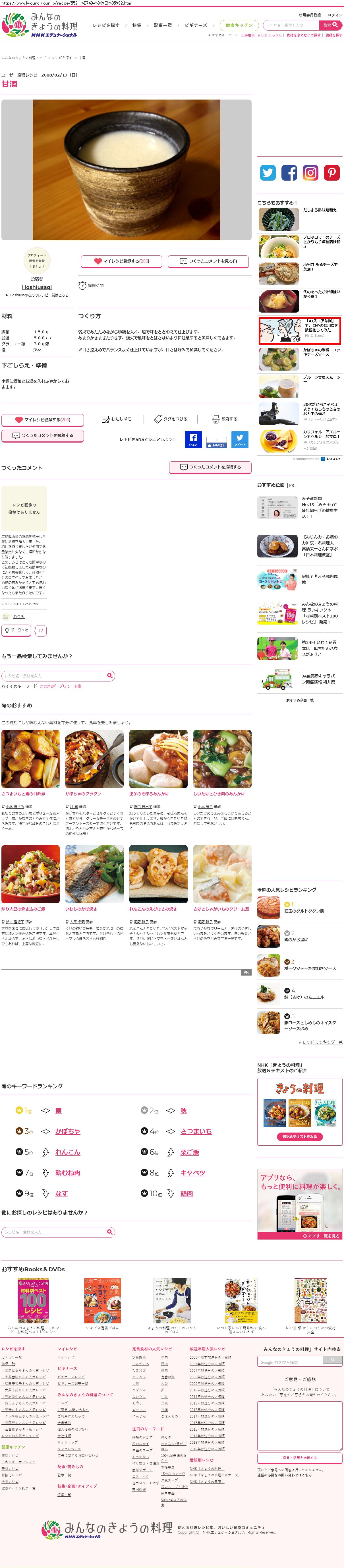Open the かぼちゃ keyword link

coord(68,1131)
